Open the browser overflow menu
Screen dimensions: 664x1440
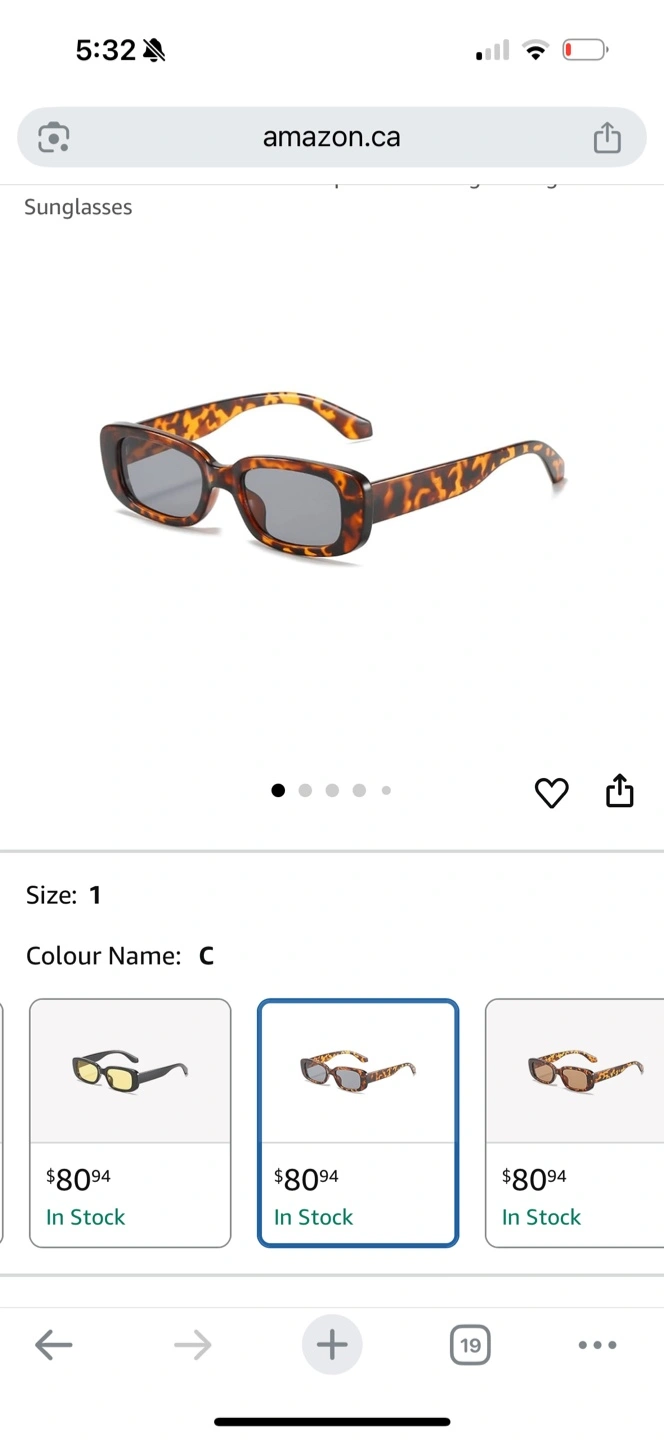tap(598, 1345)
